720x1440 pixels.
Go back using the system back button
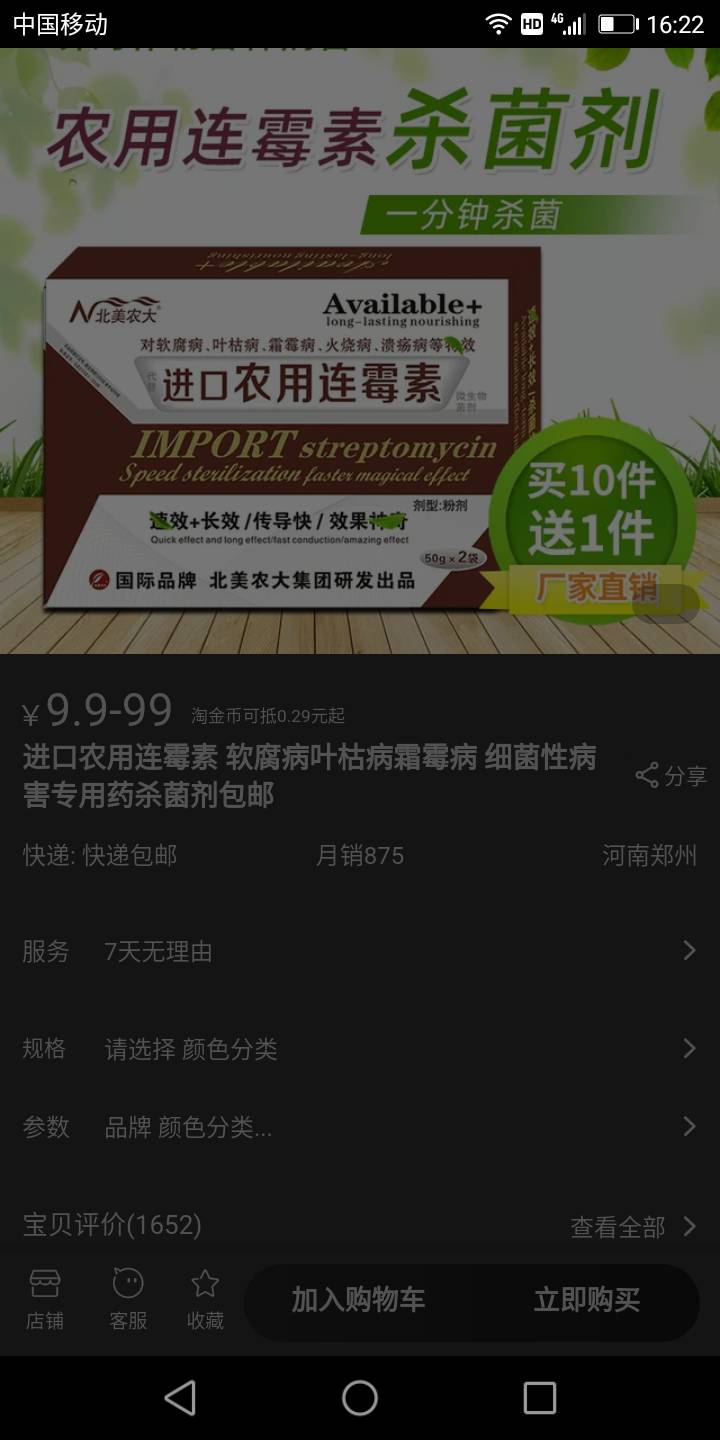(x=180, y=1398)
